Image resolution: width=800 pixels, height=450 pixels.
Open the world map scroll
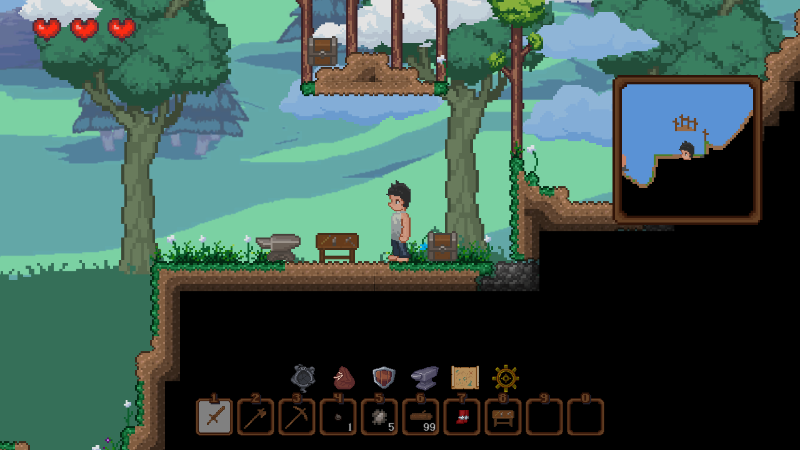[x=465, y=377]
